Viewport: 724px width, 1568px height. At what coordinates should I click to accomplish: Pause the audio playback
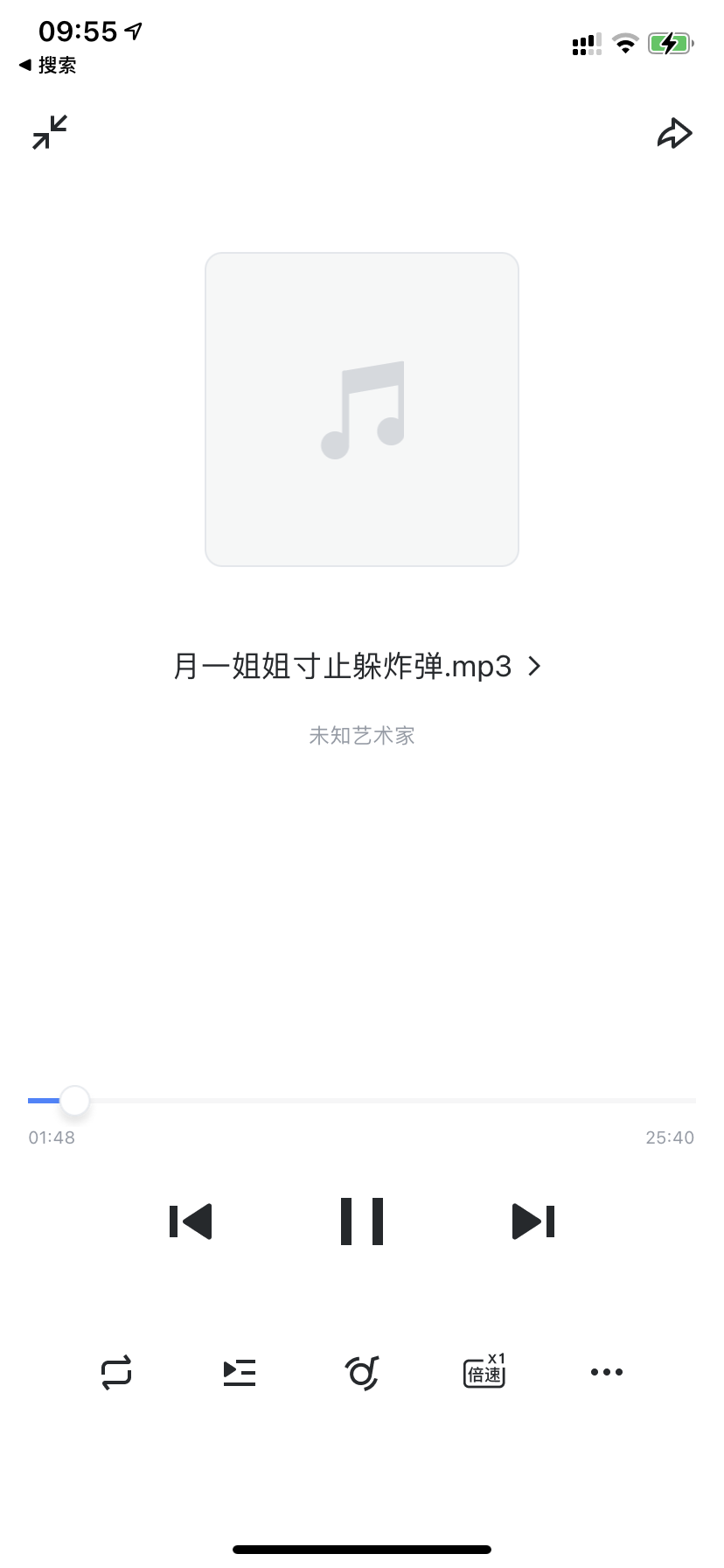tap(362, 1221)
